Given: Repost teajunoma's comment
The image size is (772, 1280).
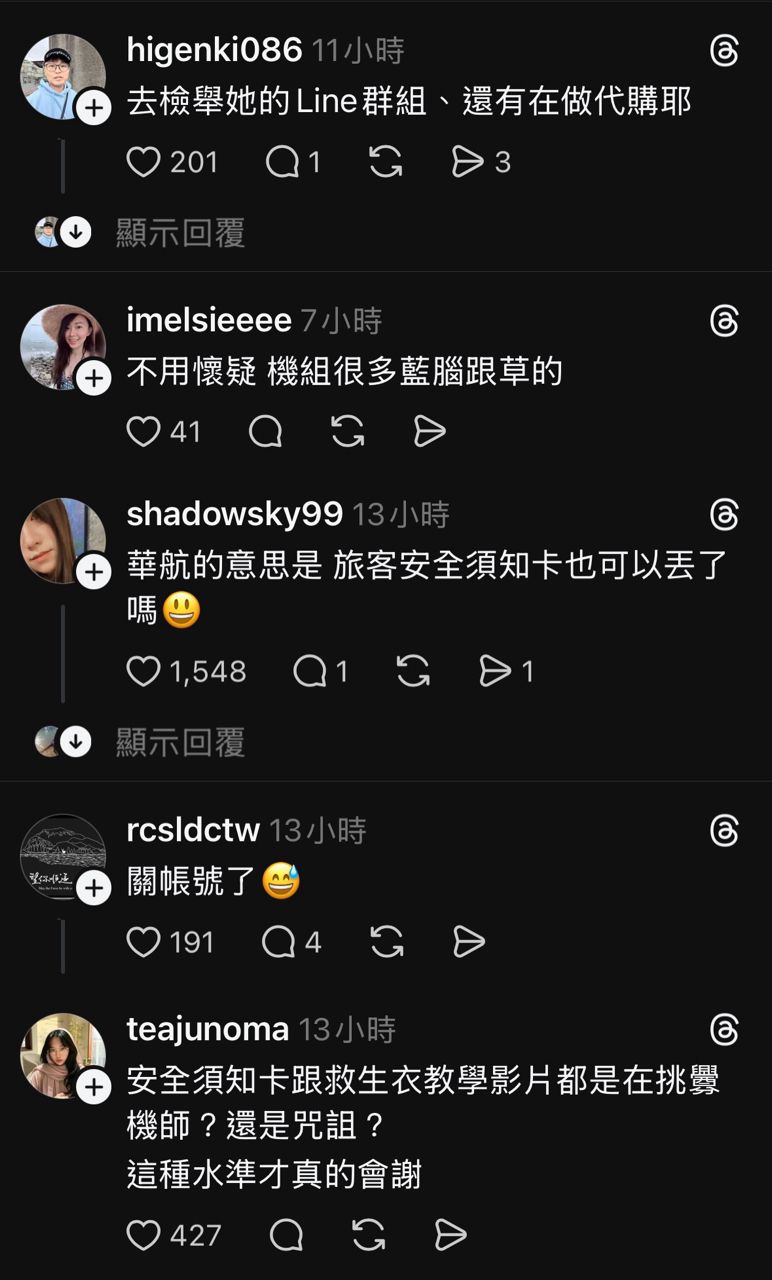Looking at the screenshot, I should (369, 1235).
